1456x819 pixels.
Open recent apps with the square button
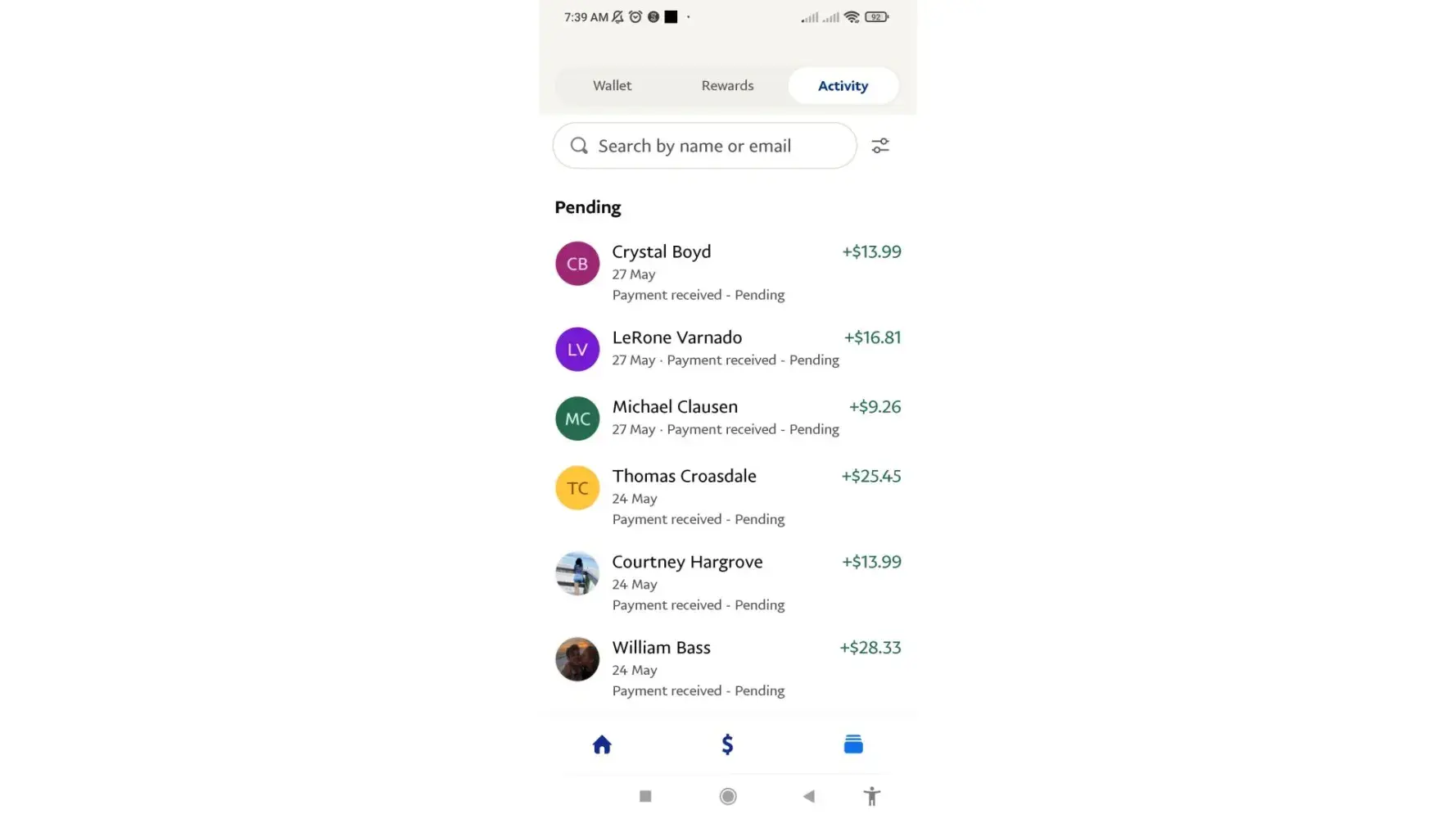(x=645, y=796)
